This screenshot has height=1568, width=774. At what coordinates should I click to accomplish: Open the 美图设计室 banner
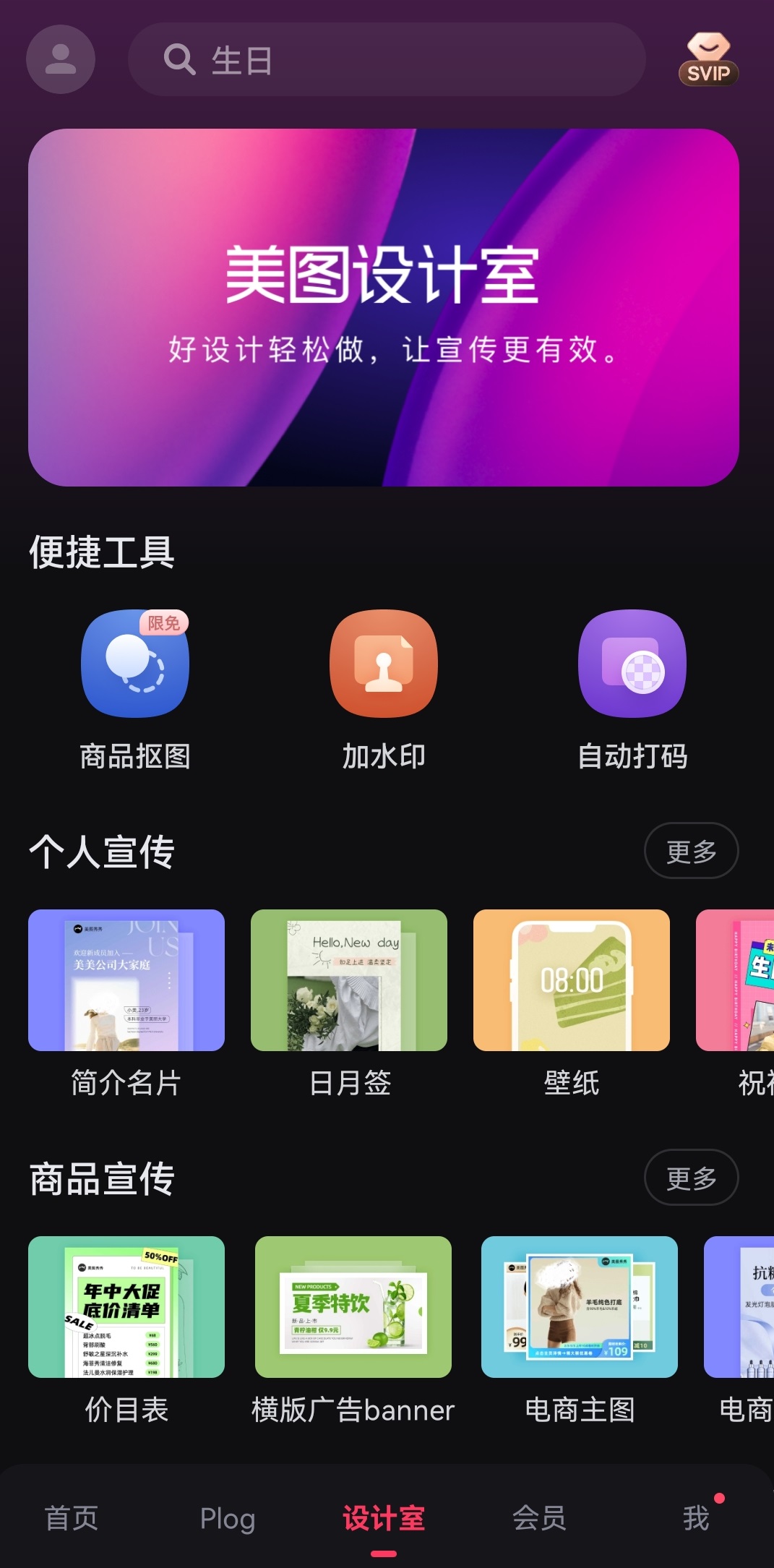pyautogui.click(x=383, y=307)
